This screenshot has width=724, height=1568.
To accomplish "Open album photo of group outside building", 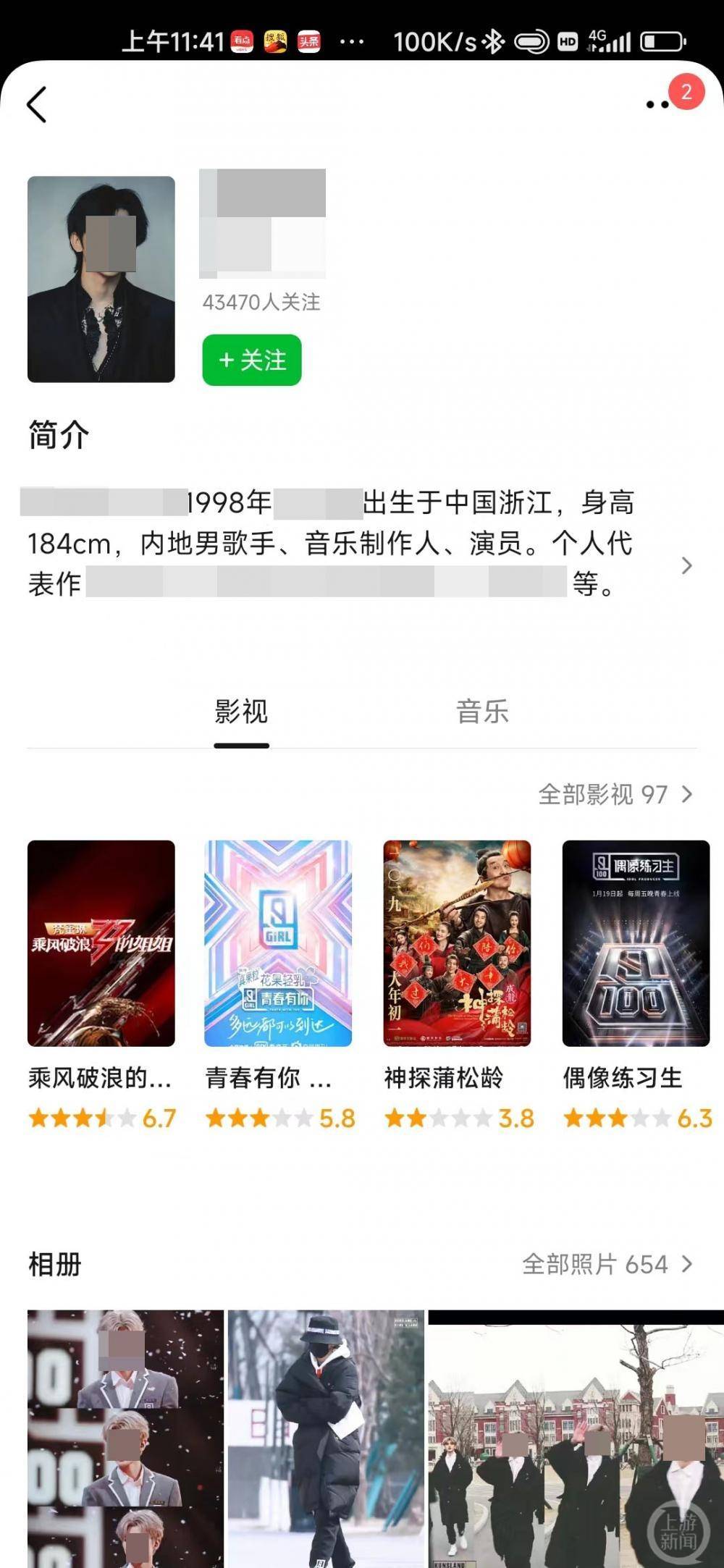I will pyautogui.click(x=576, y=1437).
